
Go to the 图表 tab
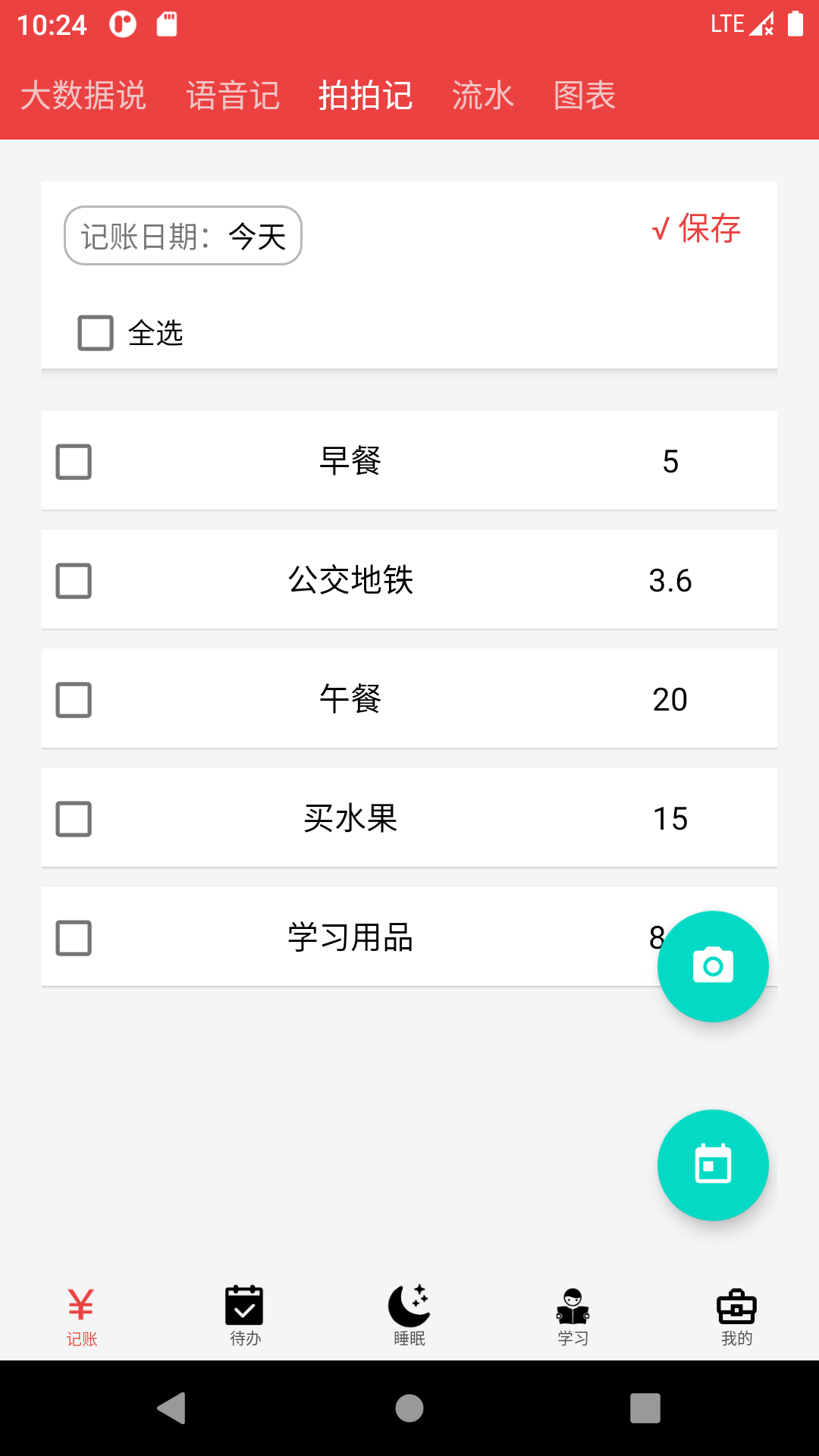(x=585, y=96)
